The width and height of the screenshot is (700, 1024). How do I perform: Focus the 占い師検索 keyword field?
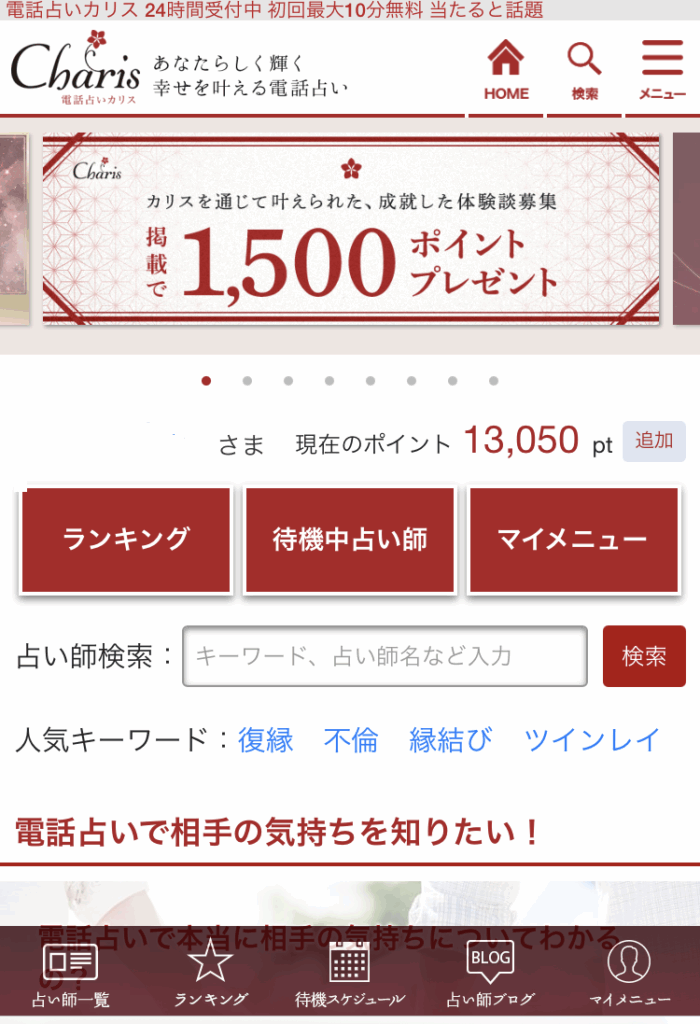click(384, 656)
